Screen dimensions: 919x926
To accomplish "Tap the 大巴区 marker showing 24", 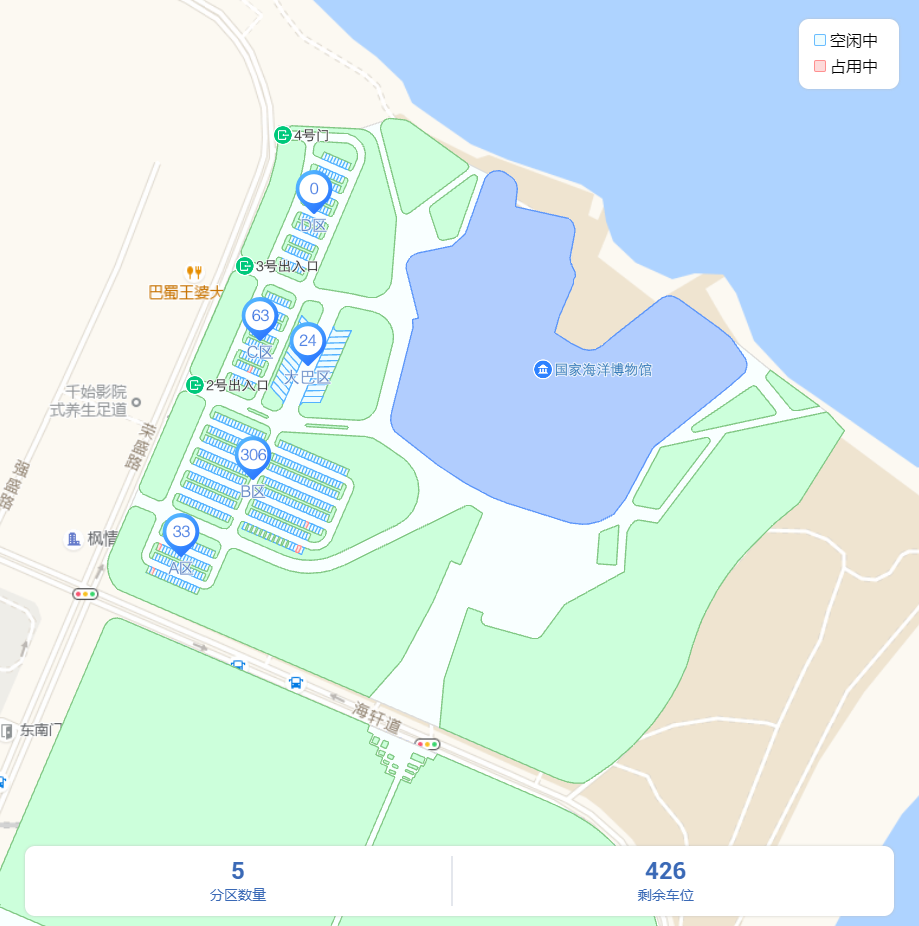I will pos(308,341).
